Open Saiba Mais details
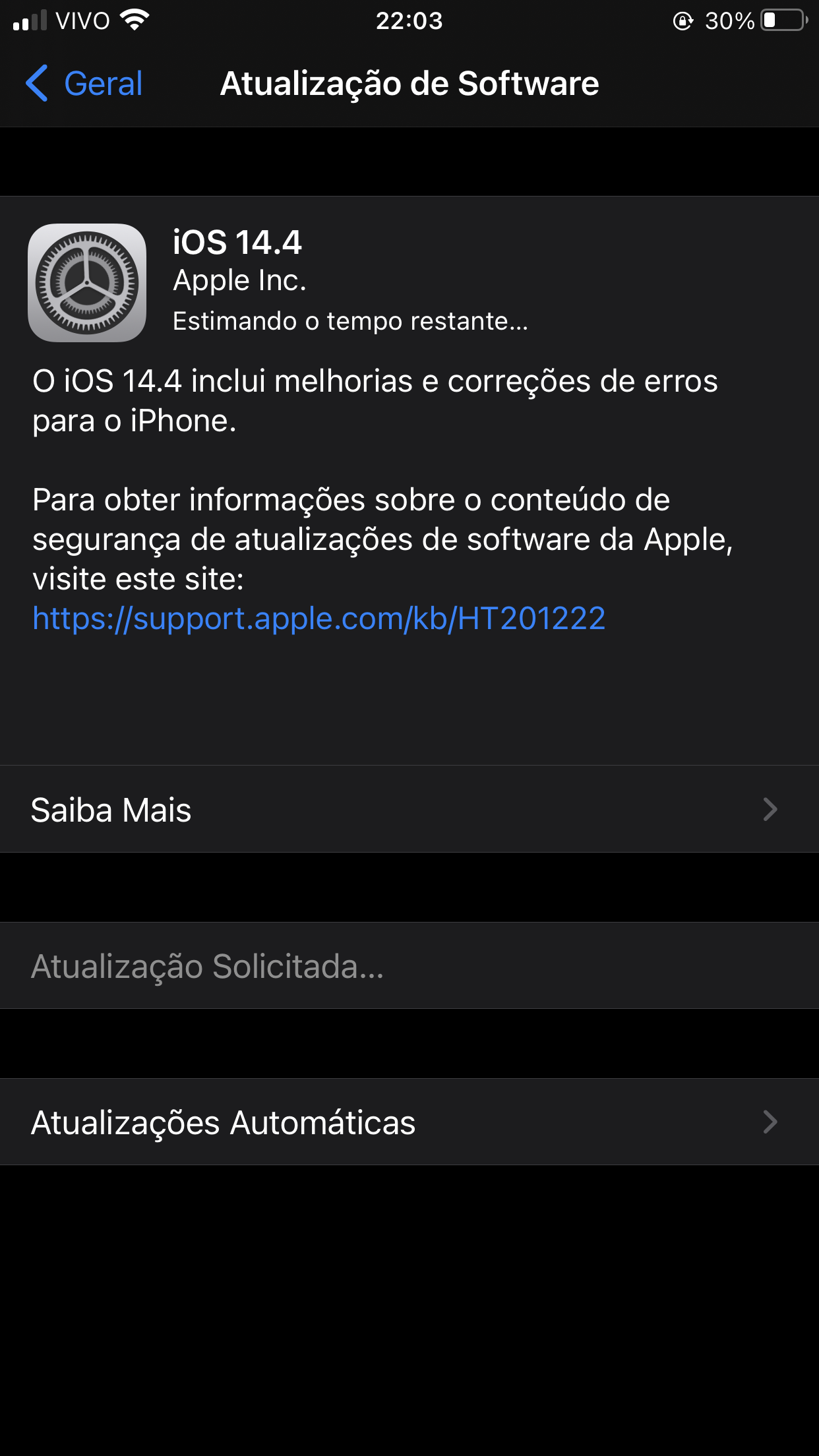 (409, 809)
